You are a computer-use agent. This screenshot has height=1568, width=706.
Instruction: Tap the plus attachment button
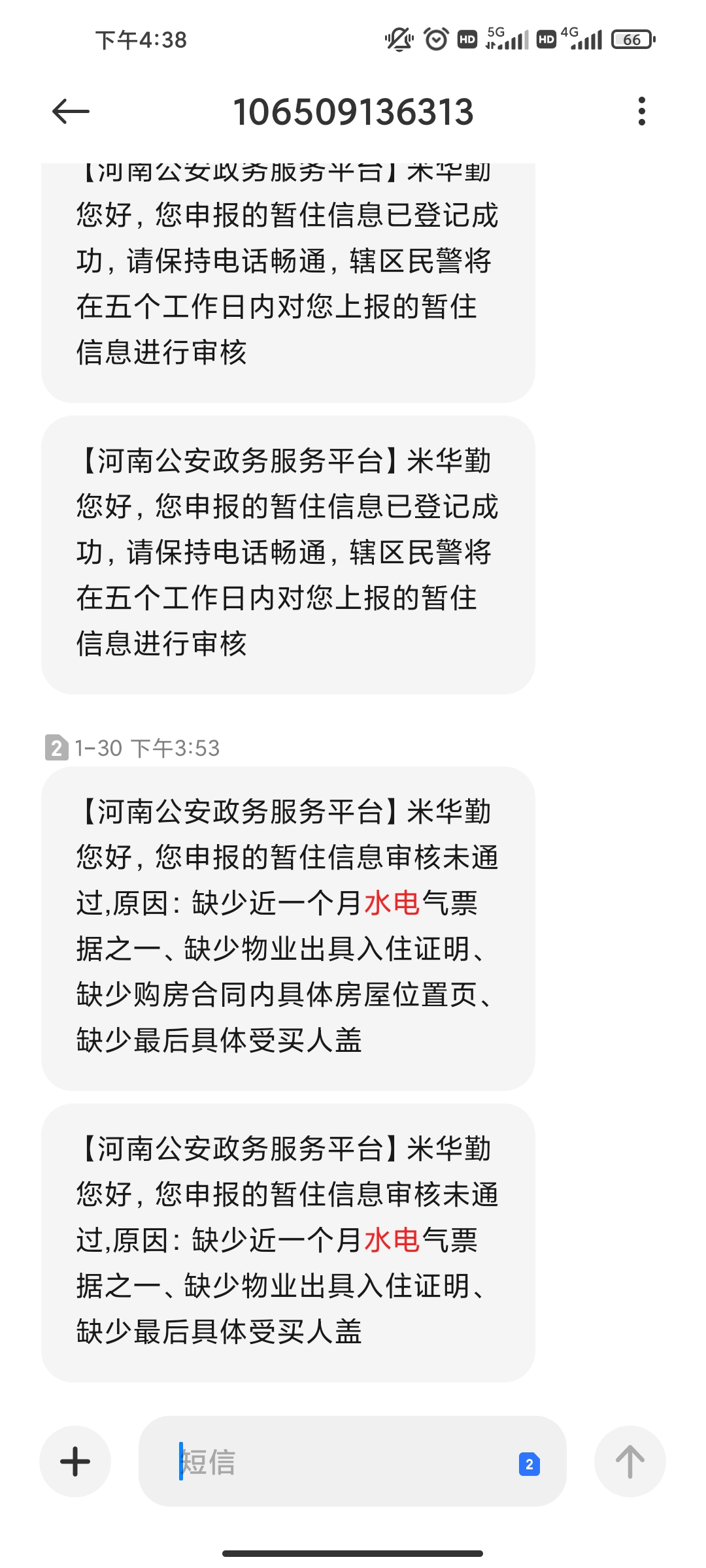(75, 1462)
